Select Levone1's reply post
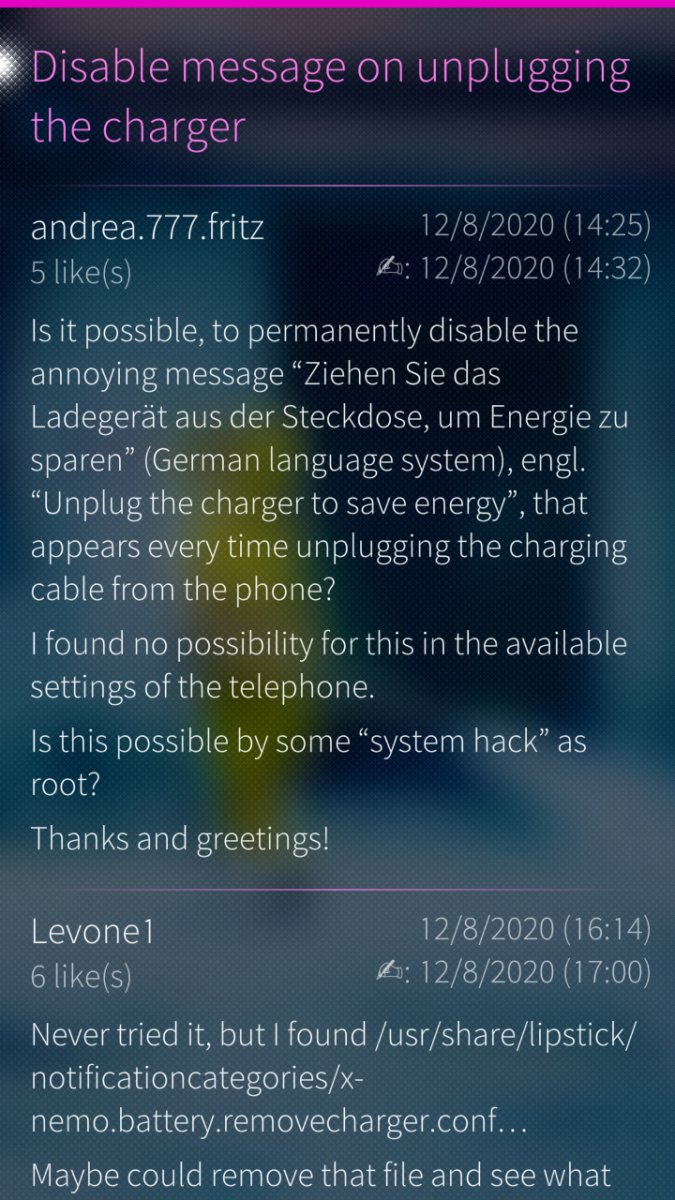The image size is (675, 1200). 337,1060
